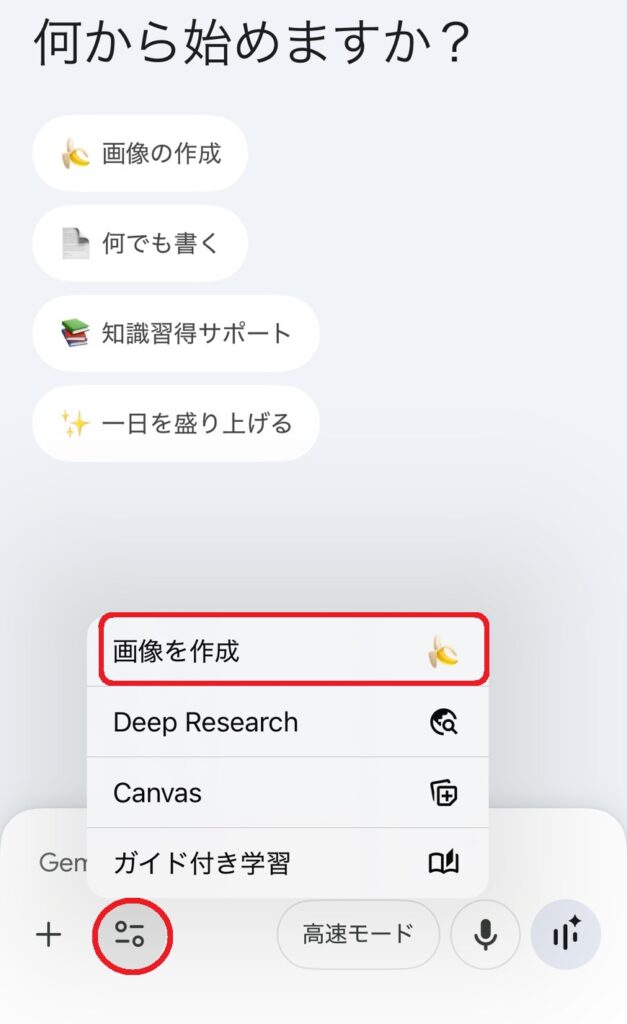This screenshot has width=627, height=1024.
Task: Select the 画像の作成 suggestion chip
Action: pos(140,153)
